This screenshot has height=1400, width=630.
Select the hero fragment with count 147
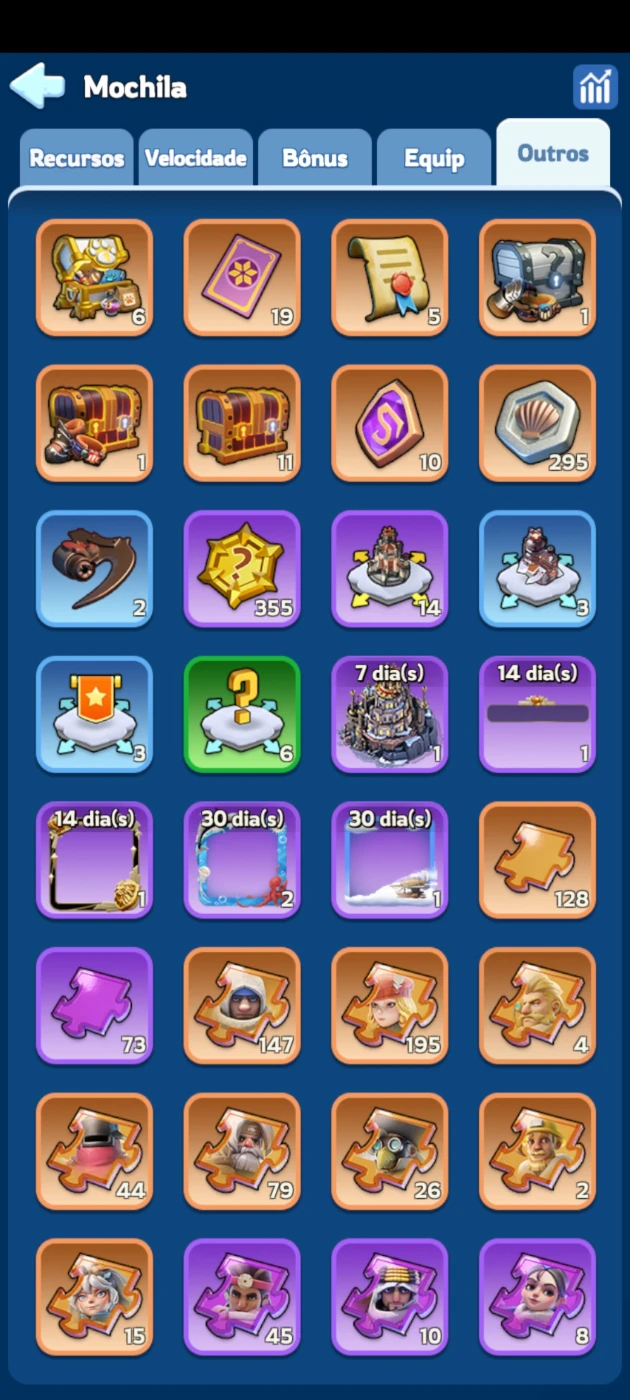click(x=242, y=1005)
